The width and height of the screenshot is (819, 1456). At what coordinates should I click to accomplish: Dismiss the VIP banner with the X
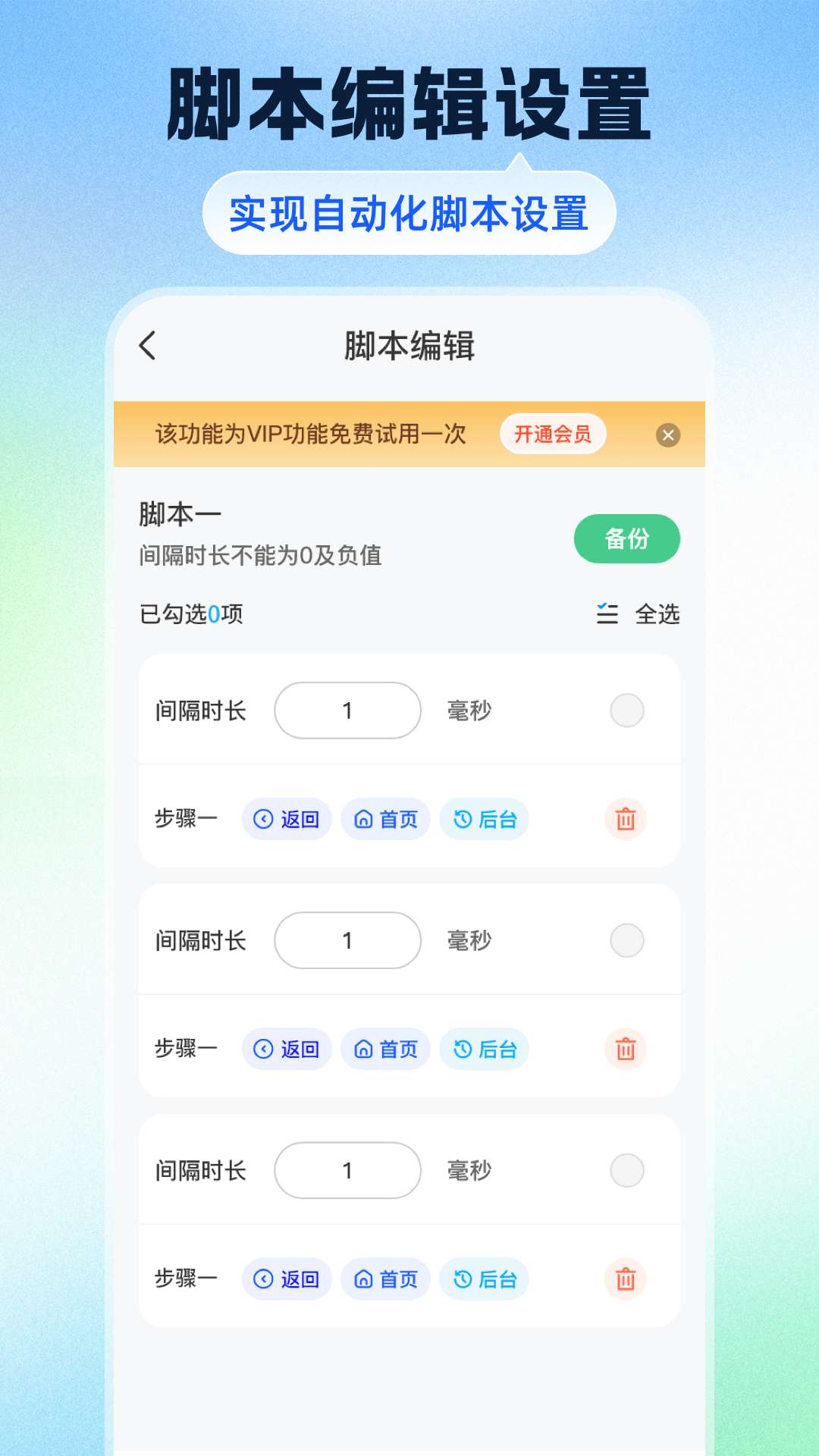pyautogui.click(x=667, y=434)
